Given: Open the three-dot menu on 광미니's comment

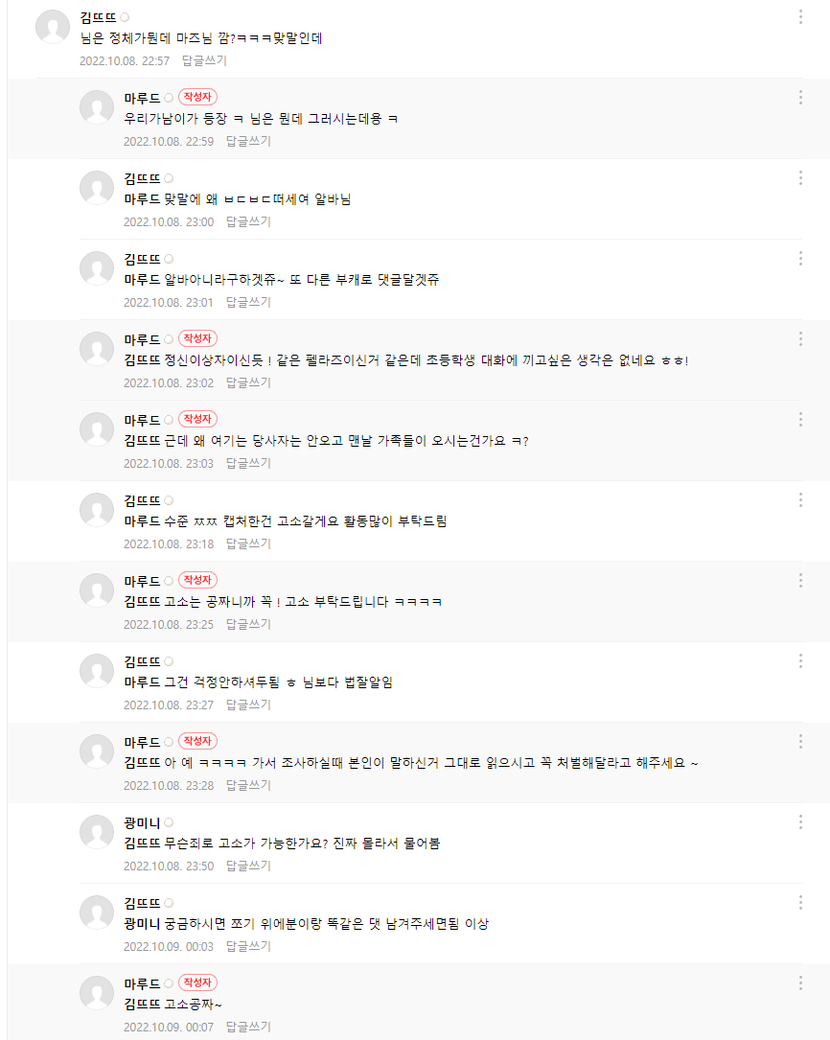Looking at the screenshot, I should [800, 822].
